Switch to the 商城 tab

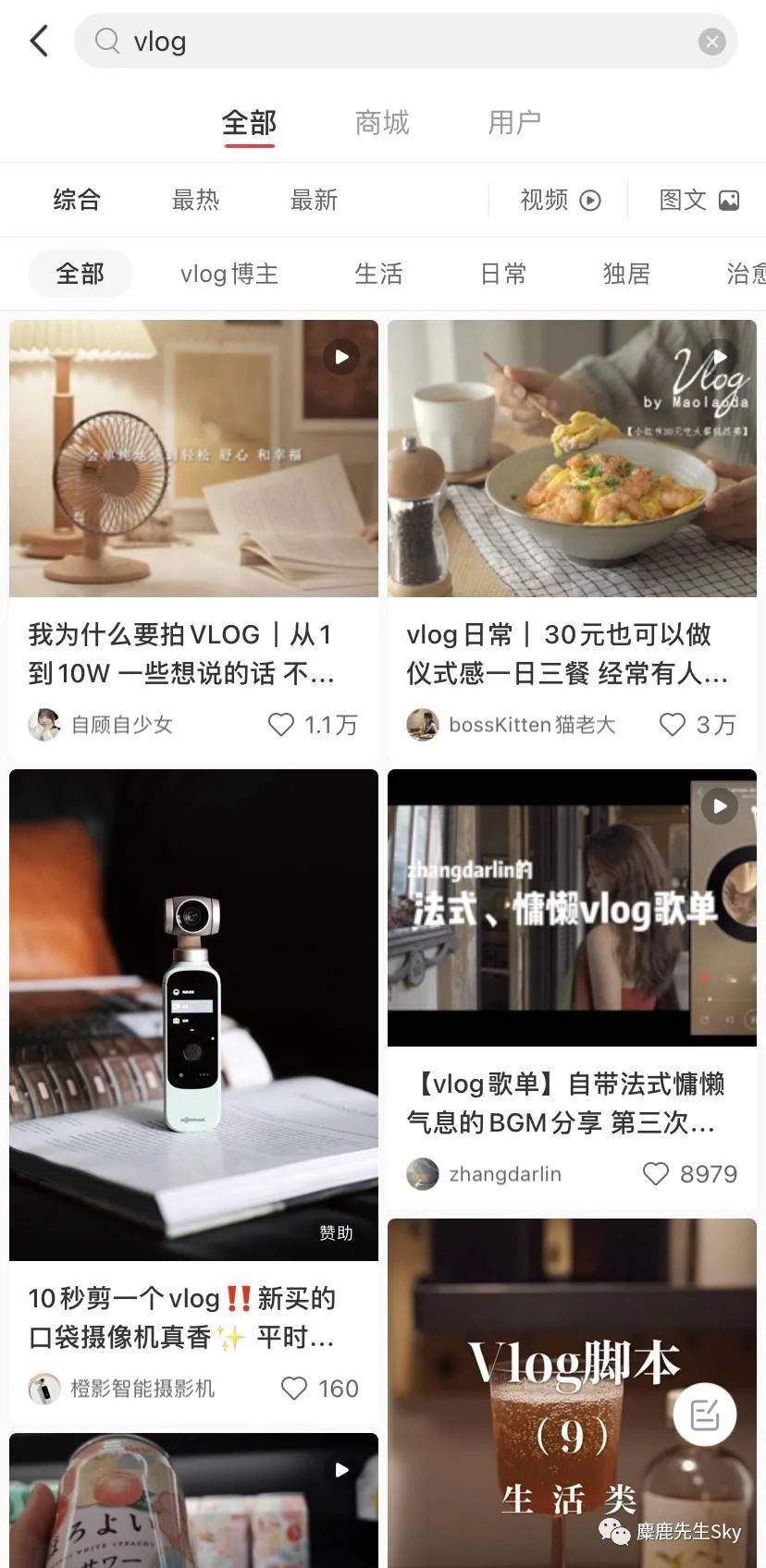pos(381,123)
